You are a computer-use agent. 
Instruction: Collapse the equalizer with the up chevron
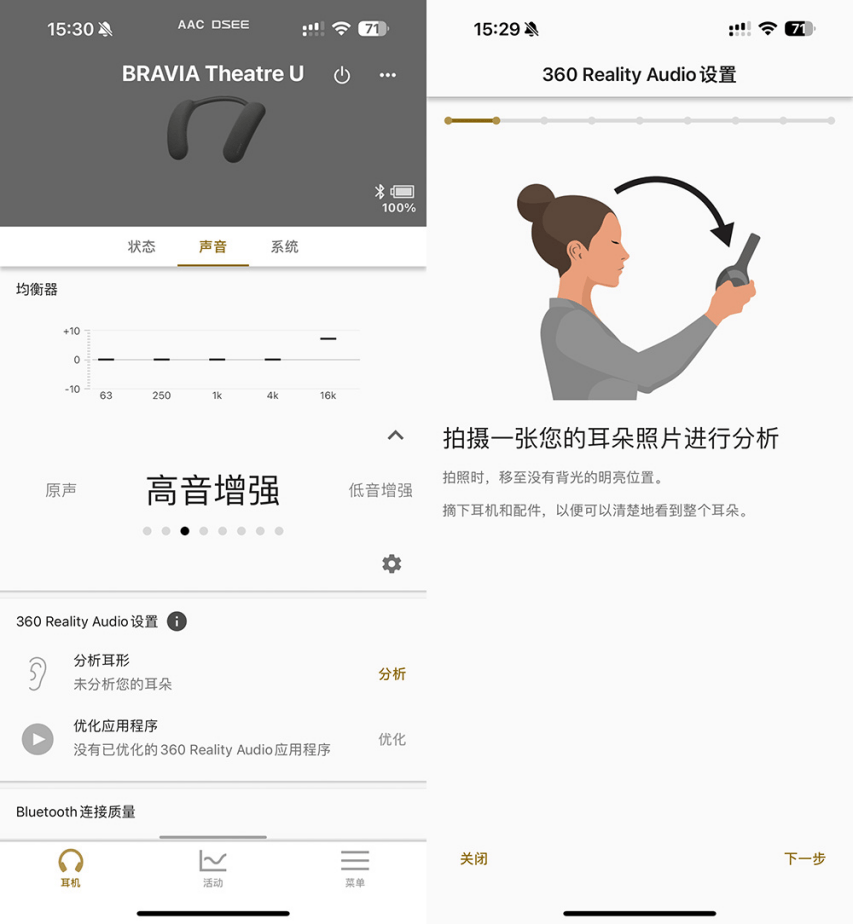tap(395, 435)
